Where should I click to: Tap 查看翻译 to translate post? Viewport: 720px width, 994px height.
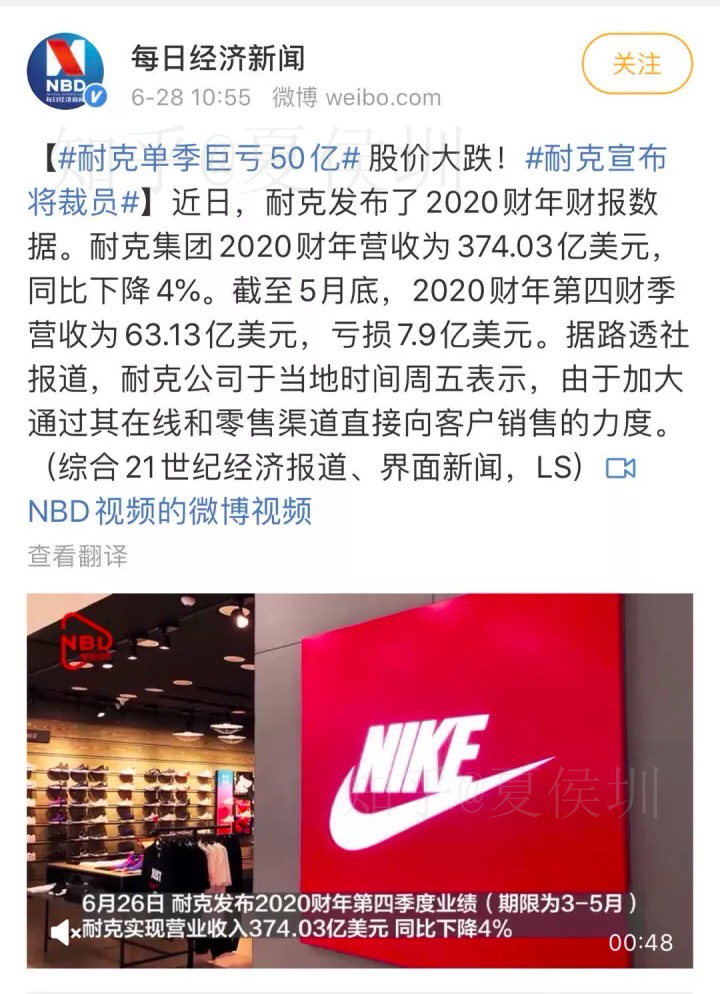pos(78,556)
